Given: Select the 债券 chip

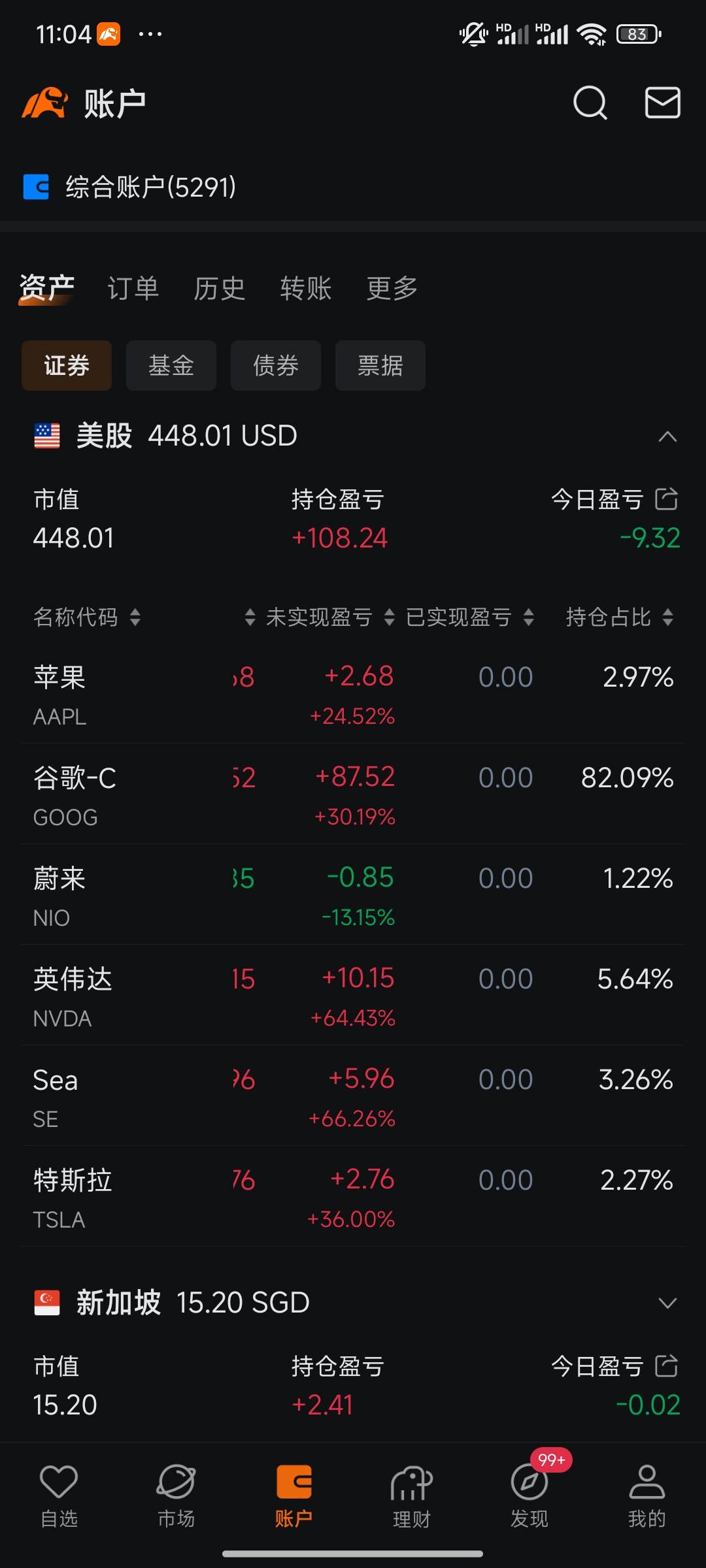Looking at the screenshot, I should click(x=276, y=365).
